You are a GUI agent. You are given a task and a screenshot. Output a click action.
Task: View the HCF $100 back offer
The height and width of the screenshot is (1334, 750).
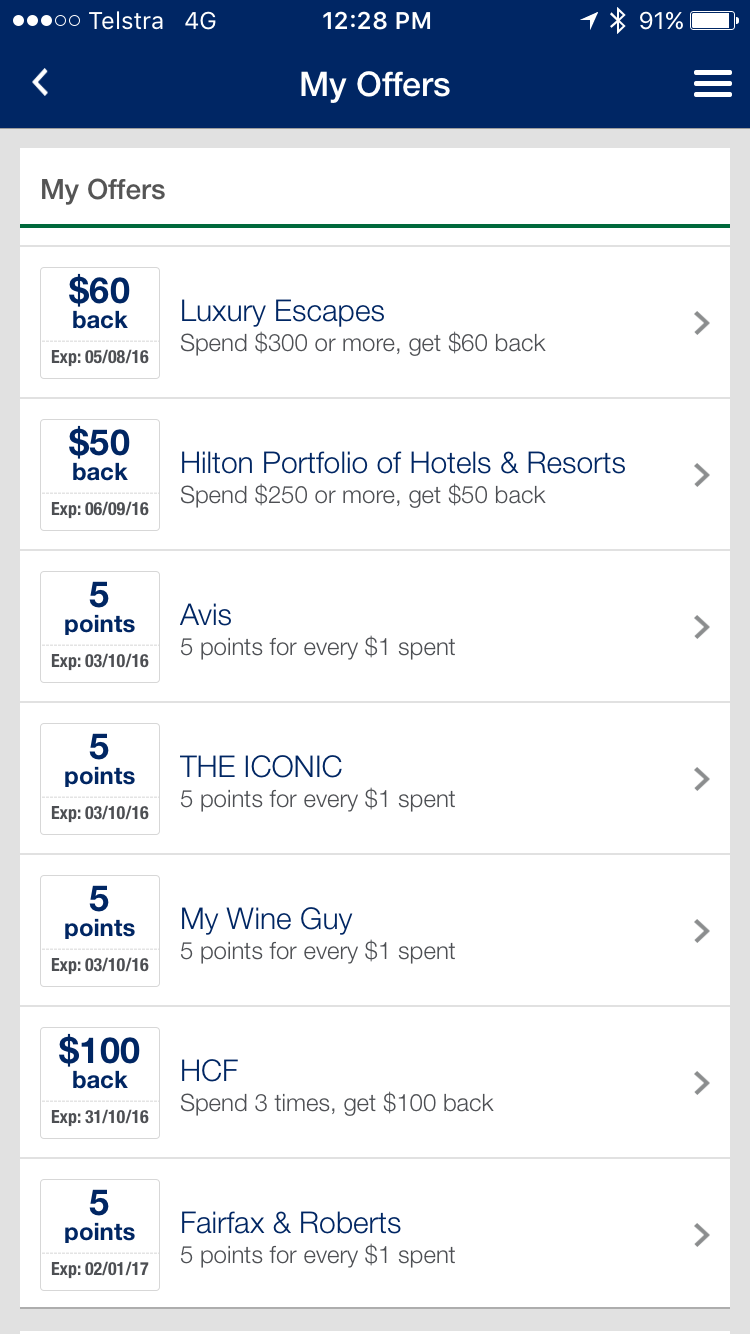[x=375, y=1083]
